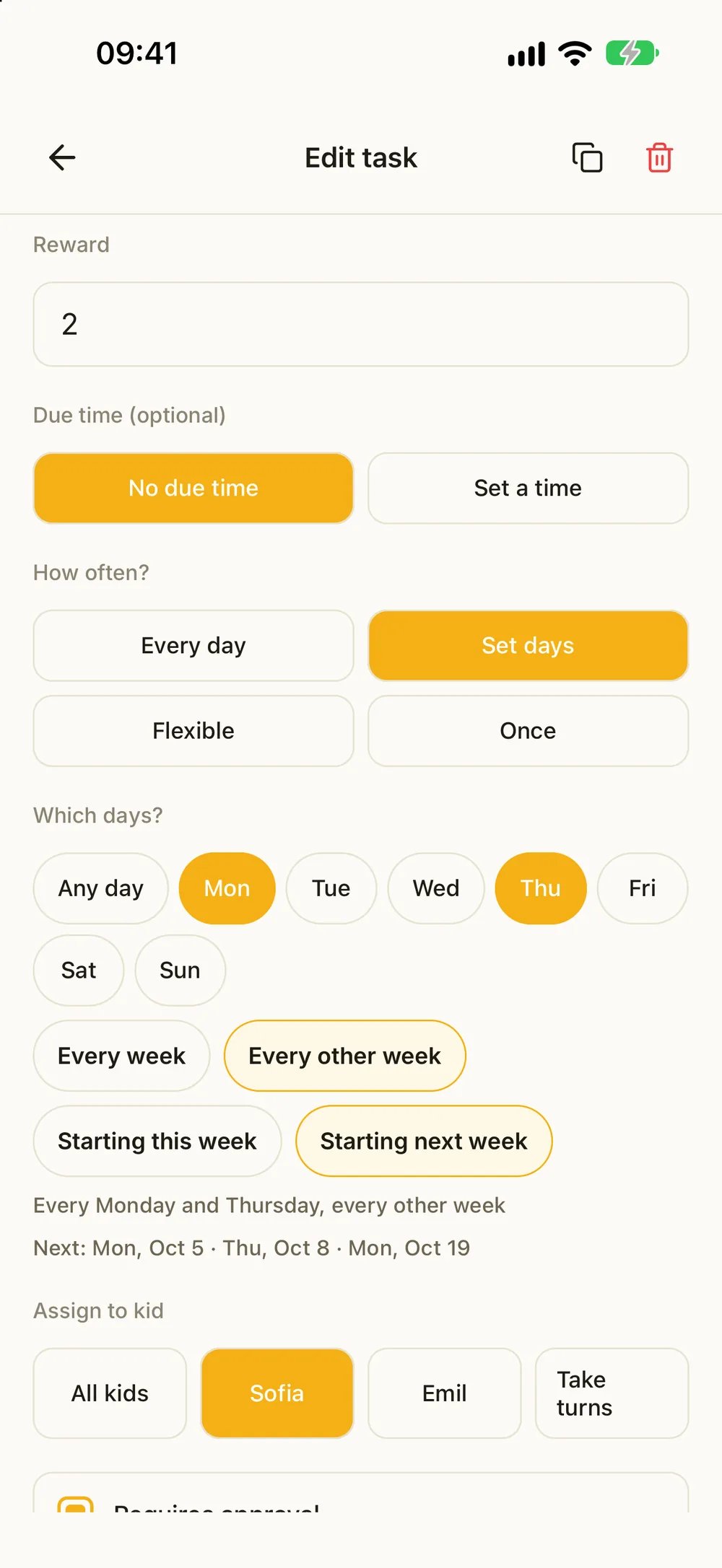Choose Starting this week
Image resolution: width=722 pixels, height=1568 pixels.
click(x=157, y=1141)
